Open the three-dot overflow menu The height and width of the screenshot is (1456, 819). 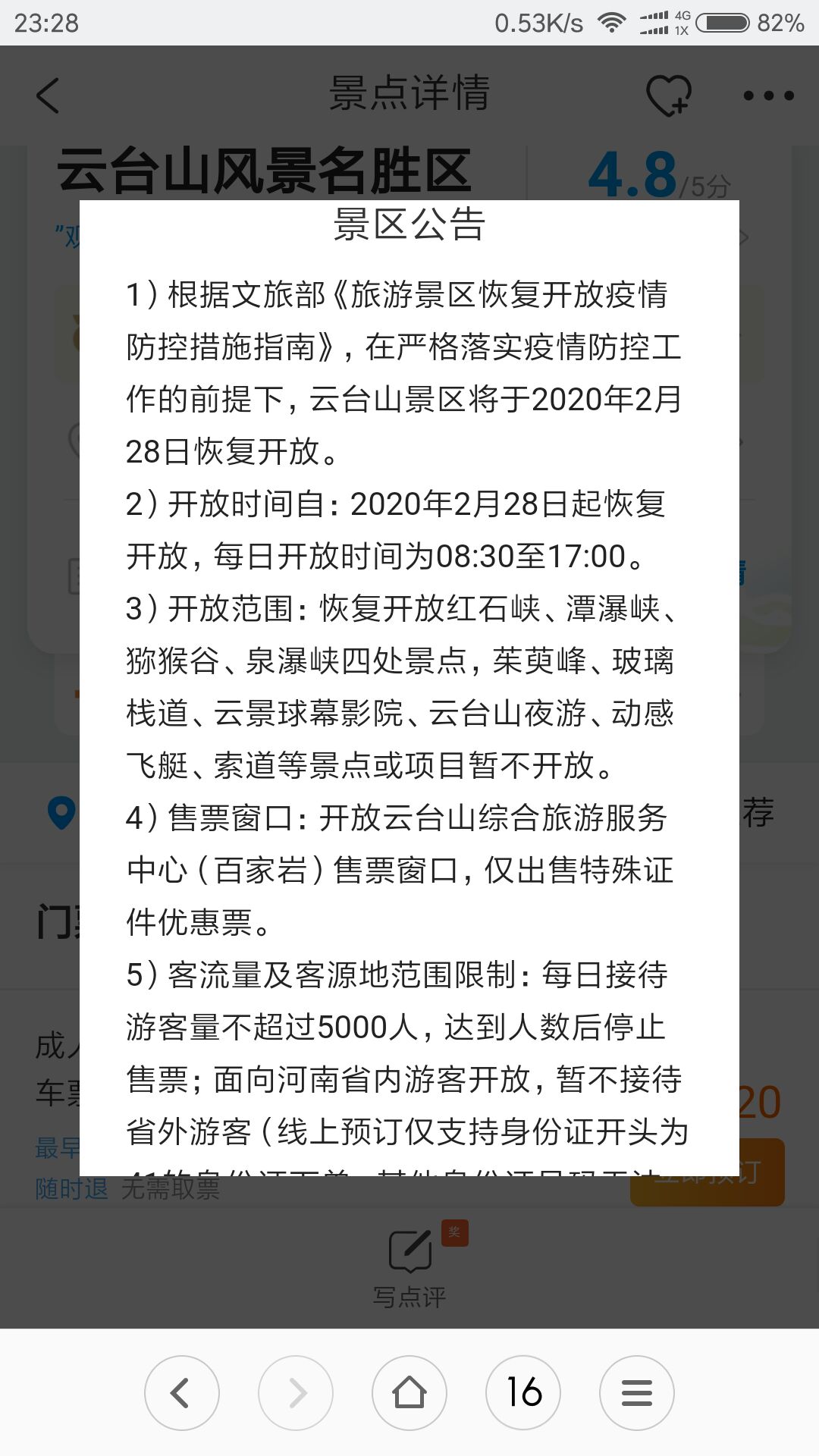(x=768, y=96)
